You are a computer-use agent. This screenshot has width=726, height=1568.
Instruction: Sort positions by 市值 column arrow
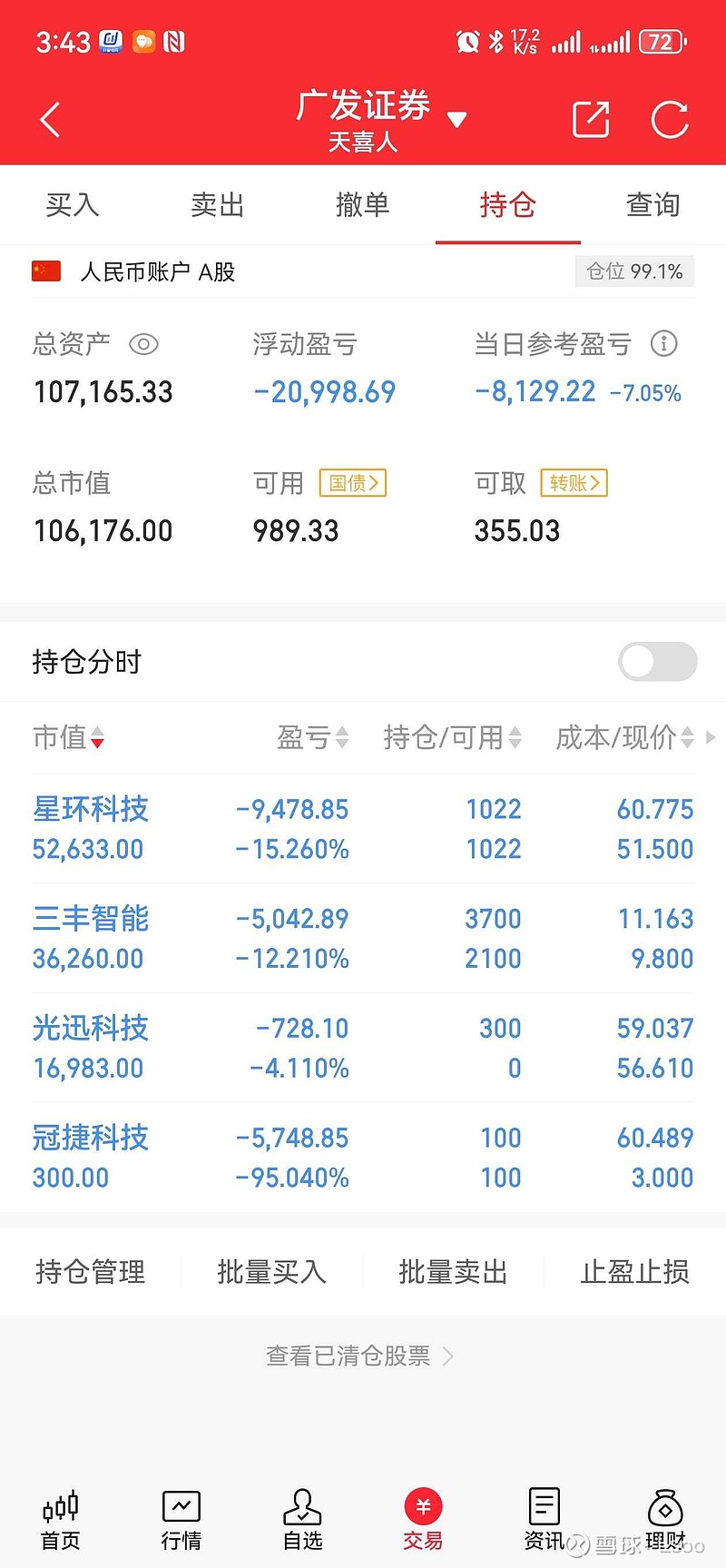tap(97, 738)
